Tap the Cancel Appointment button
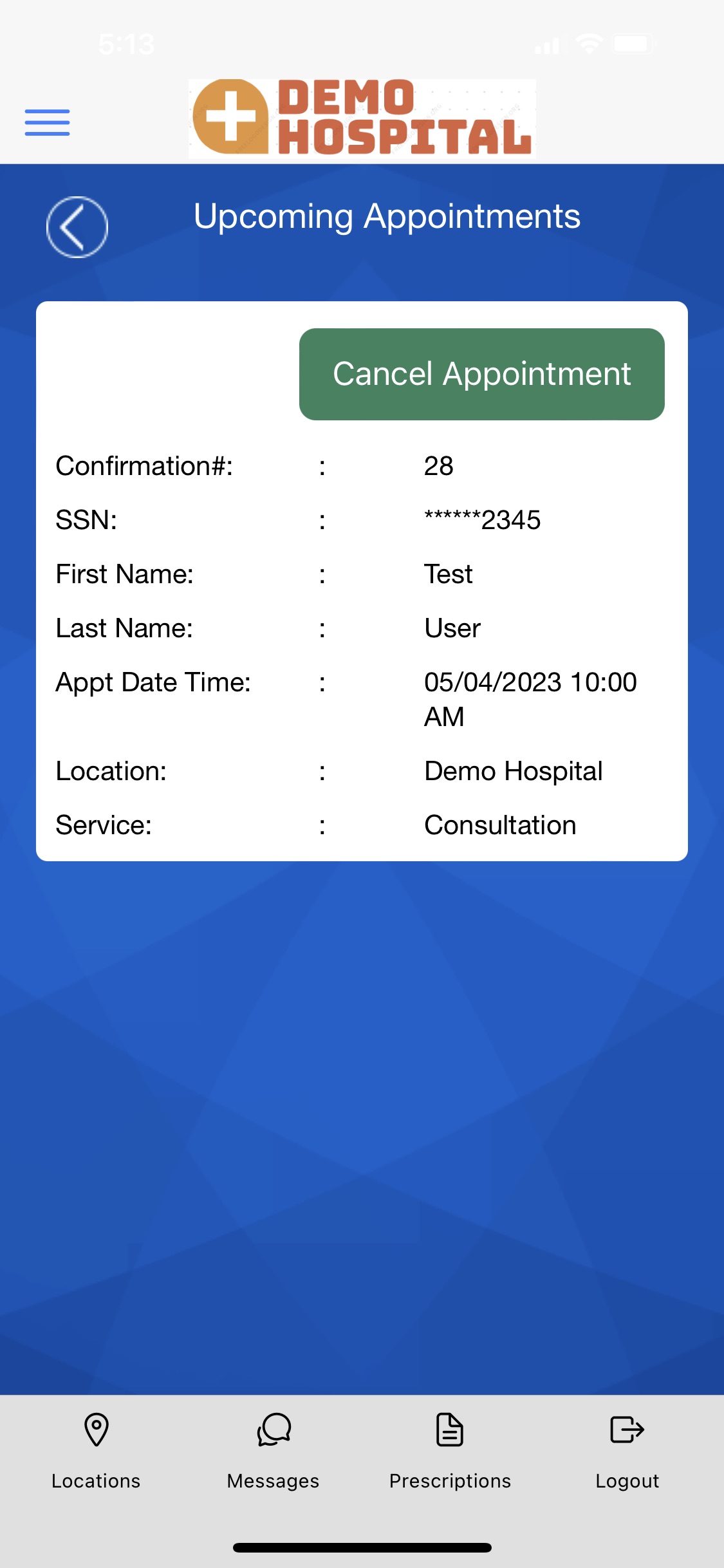The image size is (724, 1568). coord(481,374)
